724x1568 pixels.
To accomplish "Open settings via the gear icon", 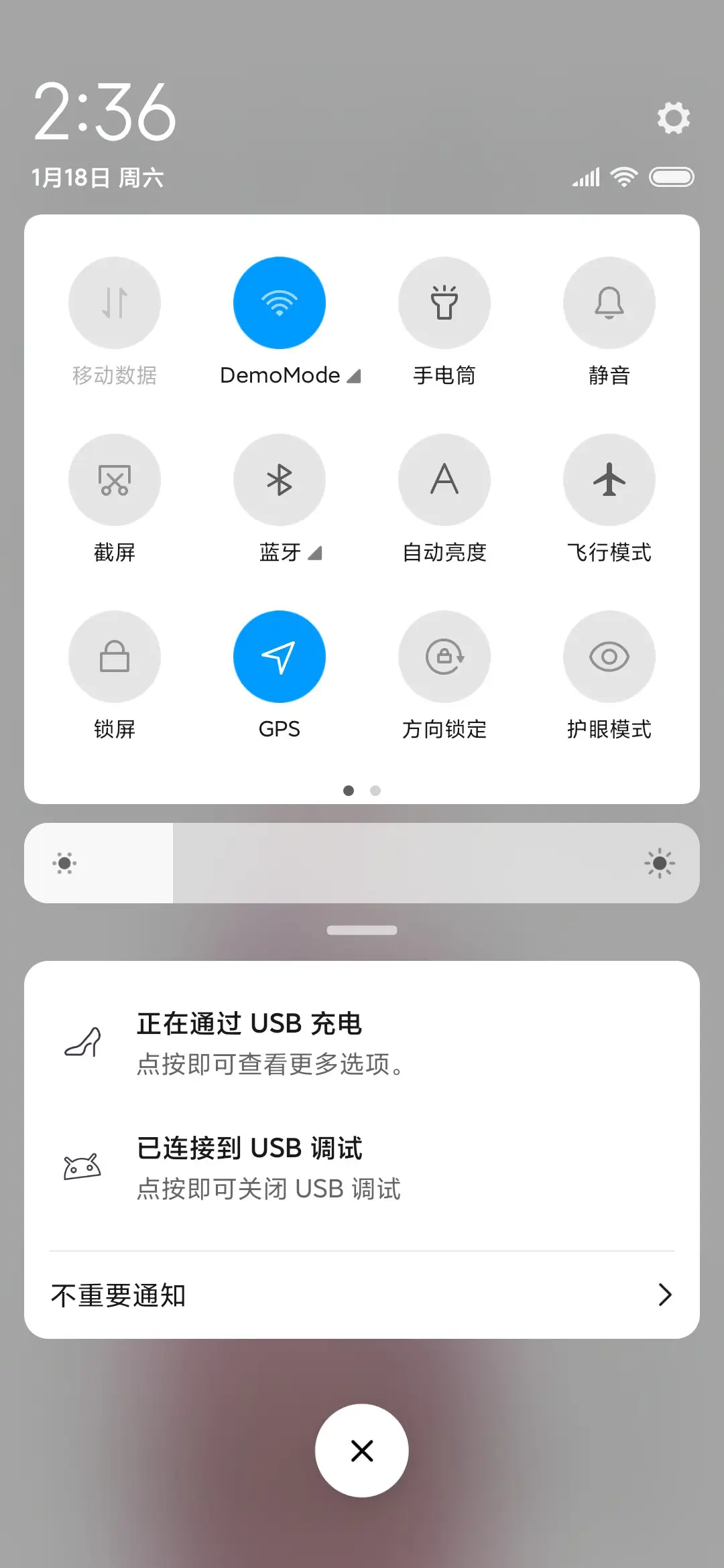I will click(x=673, y=118).
